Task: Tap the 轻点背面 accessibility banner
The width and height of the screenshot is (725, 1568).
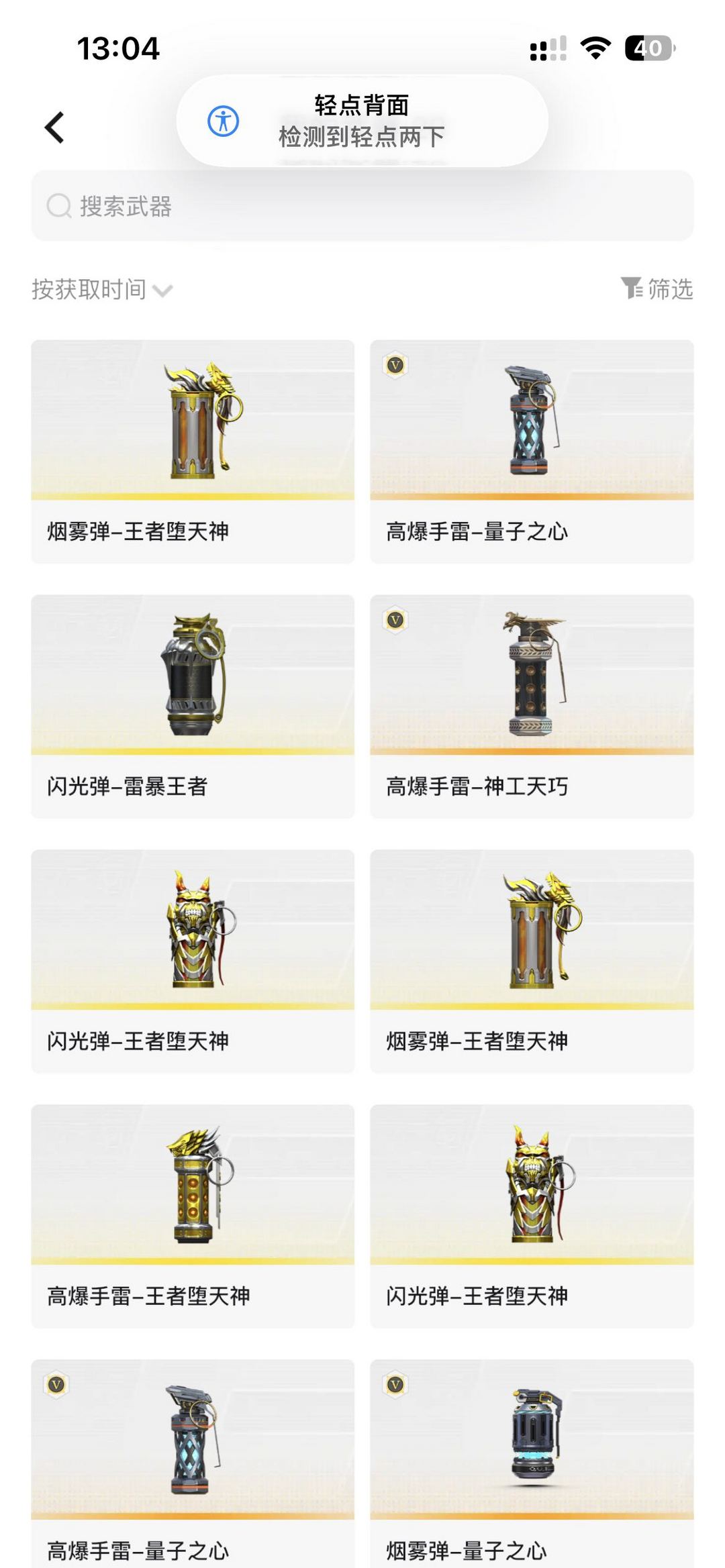Action: [x=362, y=121]
